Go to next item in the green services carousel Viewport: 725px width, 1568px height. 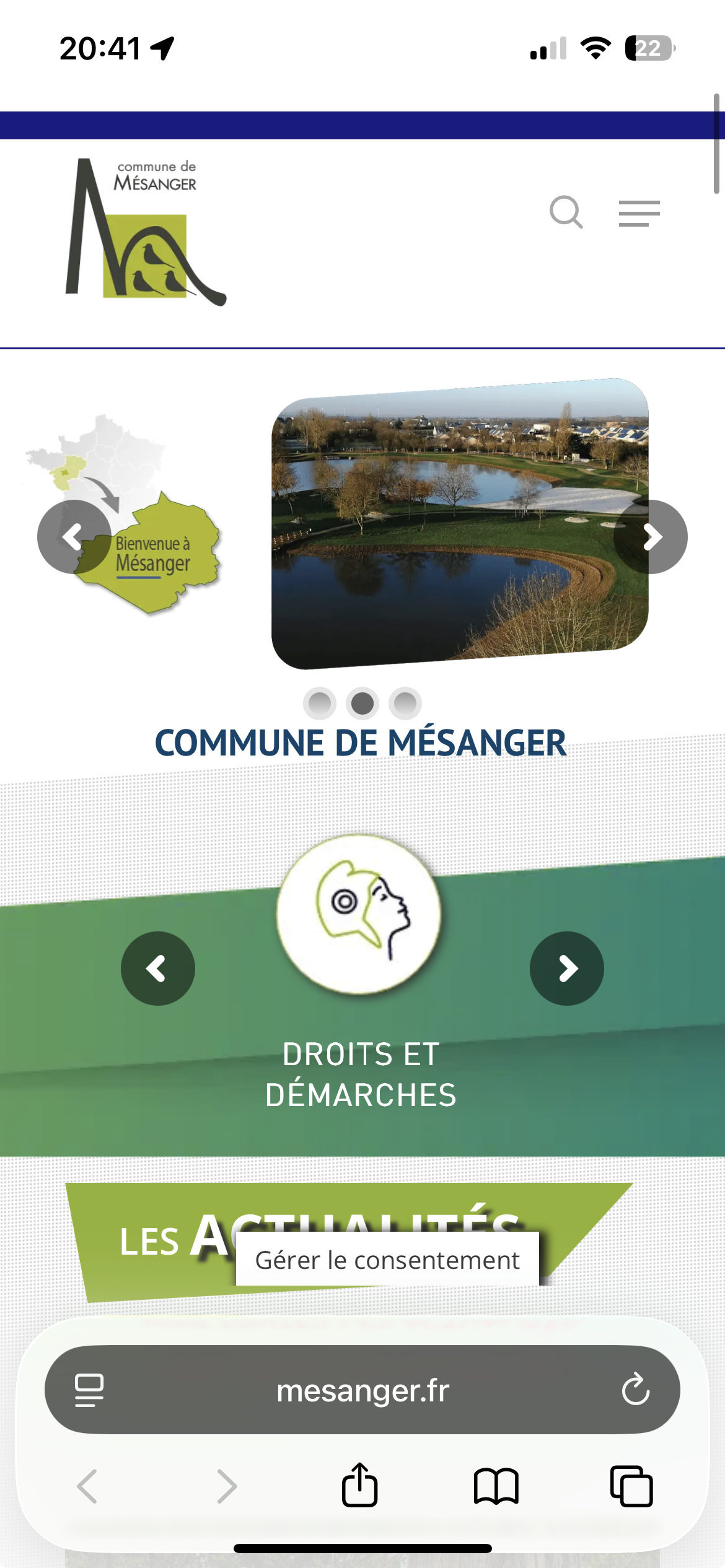pyautogui.click(x=567, y=968)
